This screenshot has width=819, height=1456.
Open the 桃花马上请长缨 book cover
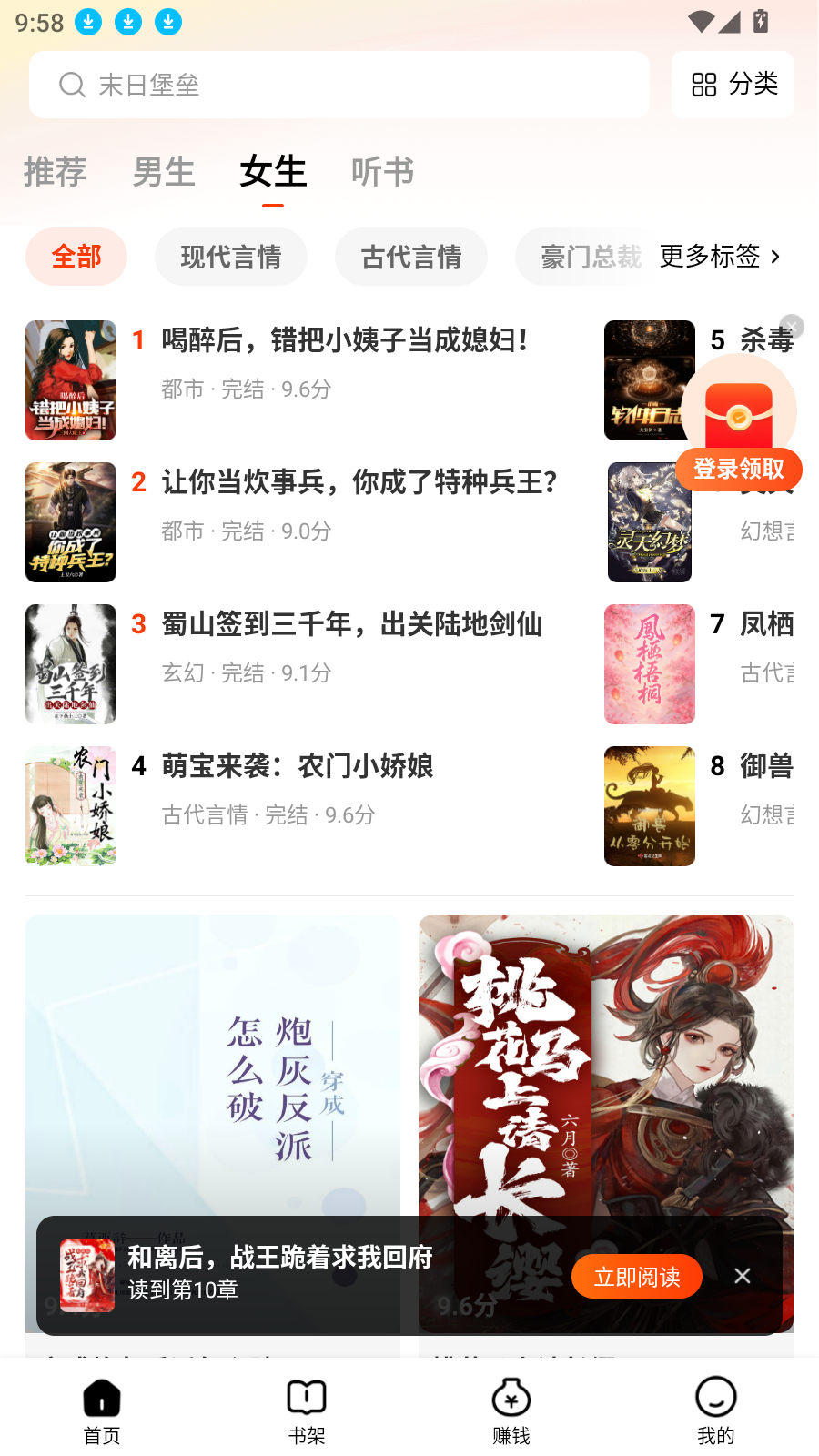(x=605, y=1074)
